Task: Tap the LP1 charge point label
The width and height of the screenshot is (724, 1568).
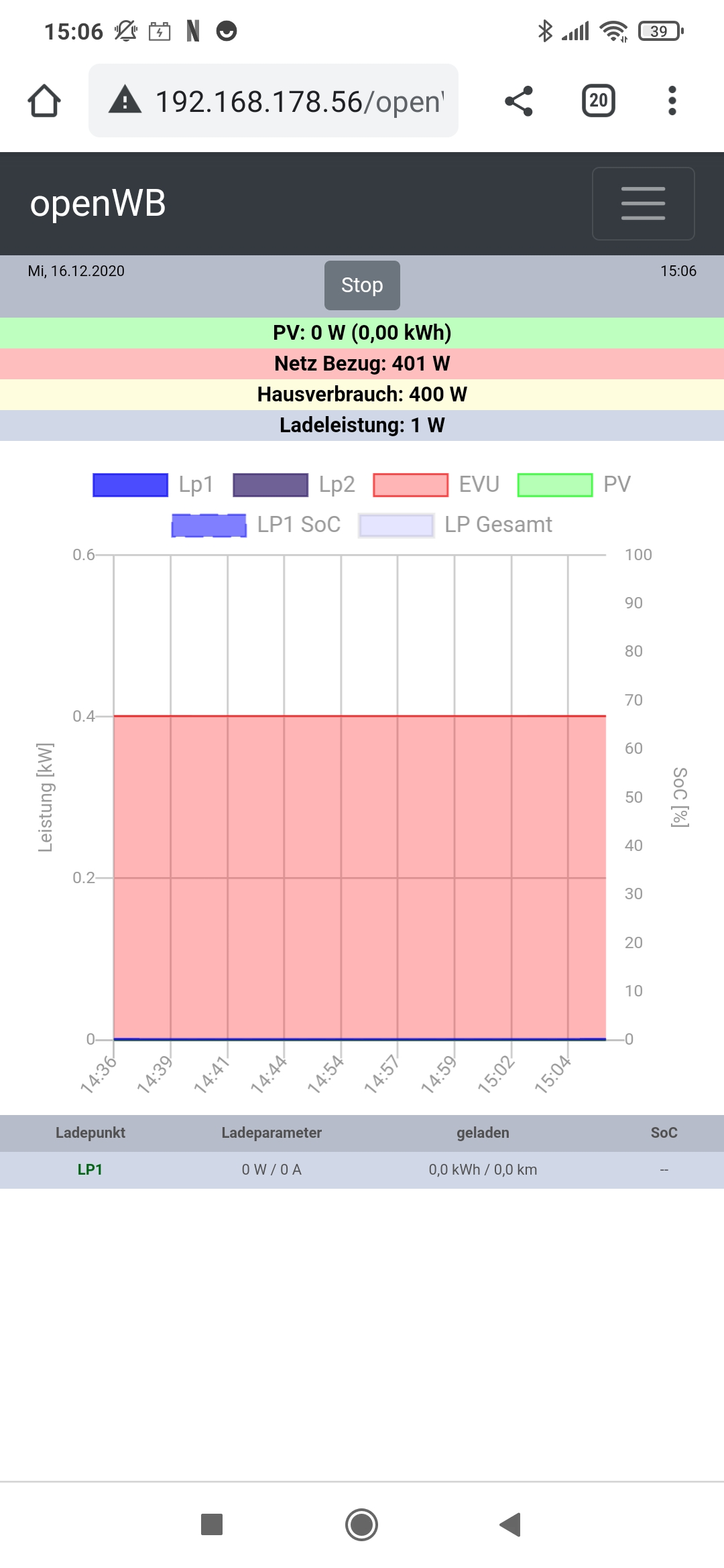Action: [90, 1169]
